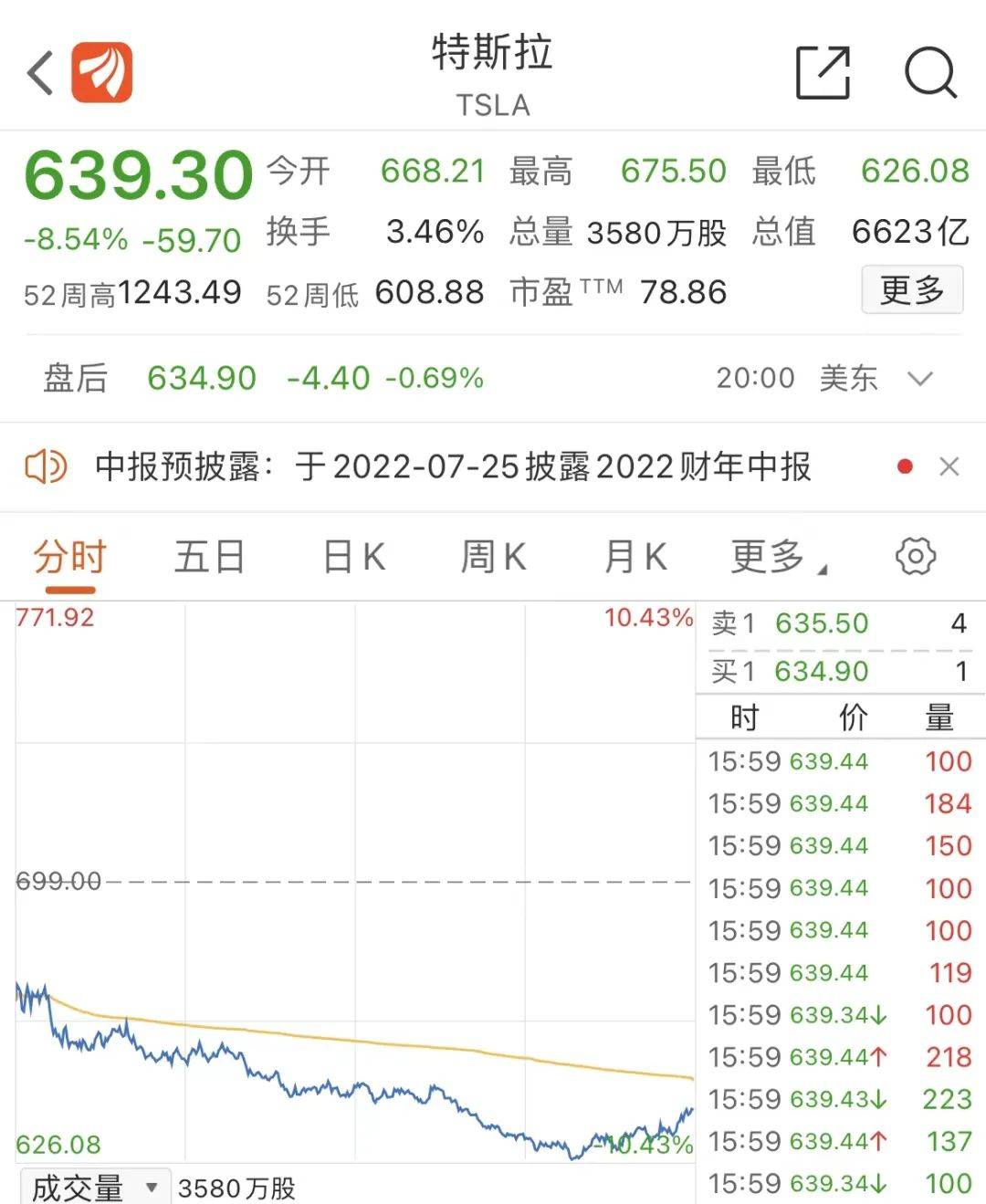Viewport: 986px width, 1204px height.
Task: Tap the Eastmoney app logo icon
Action: [103, 71]
